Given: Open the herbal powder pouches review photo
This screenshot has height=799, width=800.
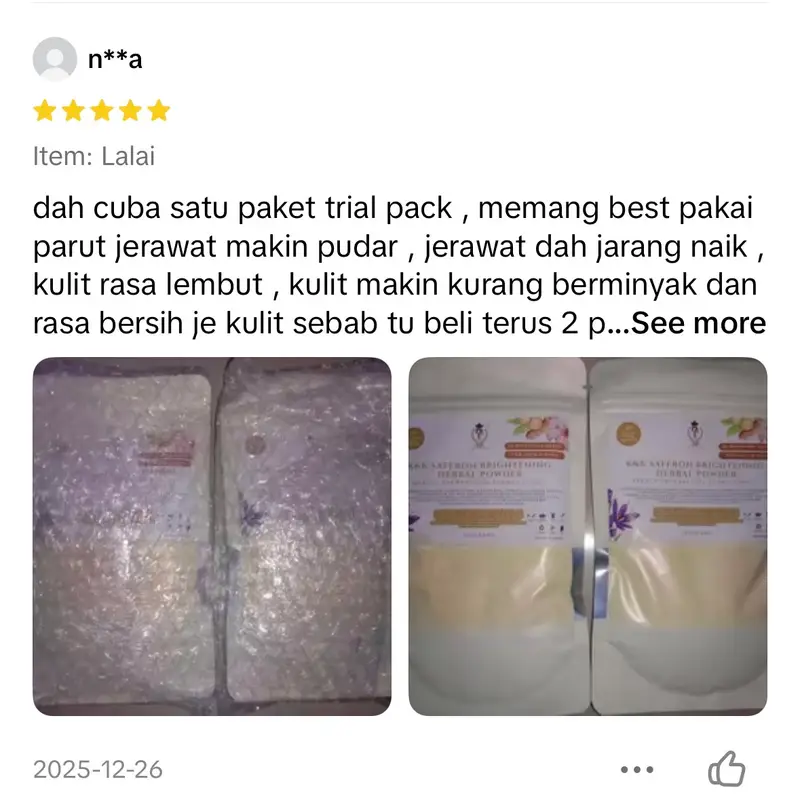Looking at the screenshot, I should click(x=588, y=536).
